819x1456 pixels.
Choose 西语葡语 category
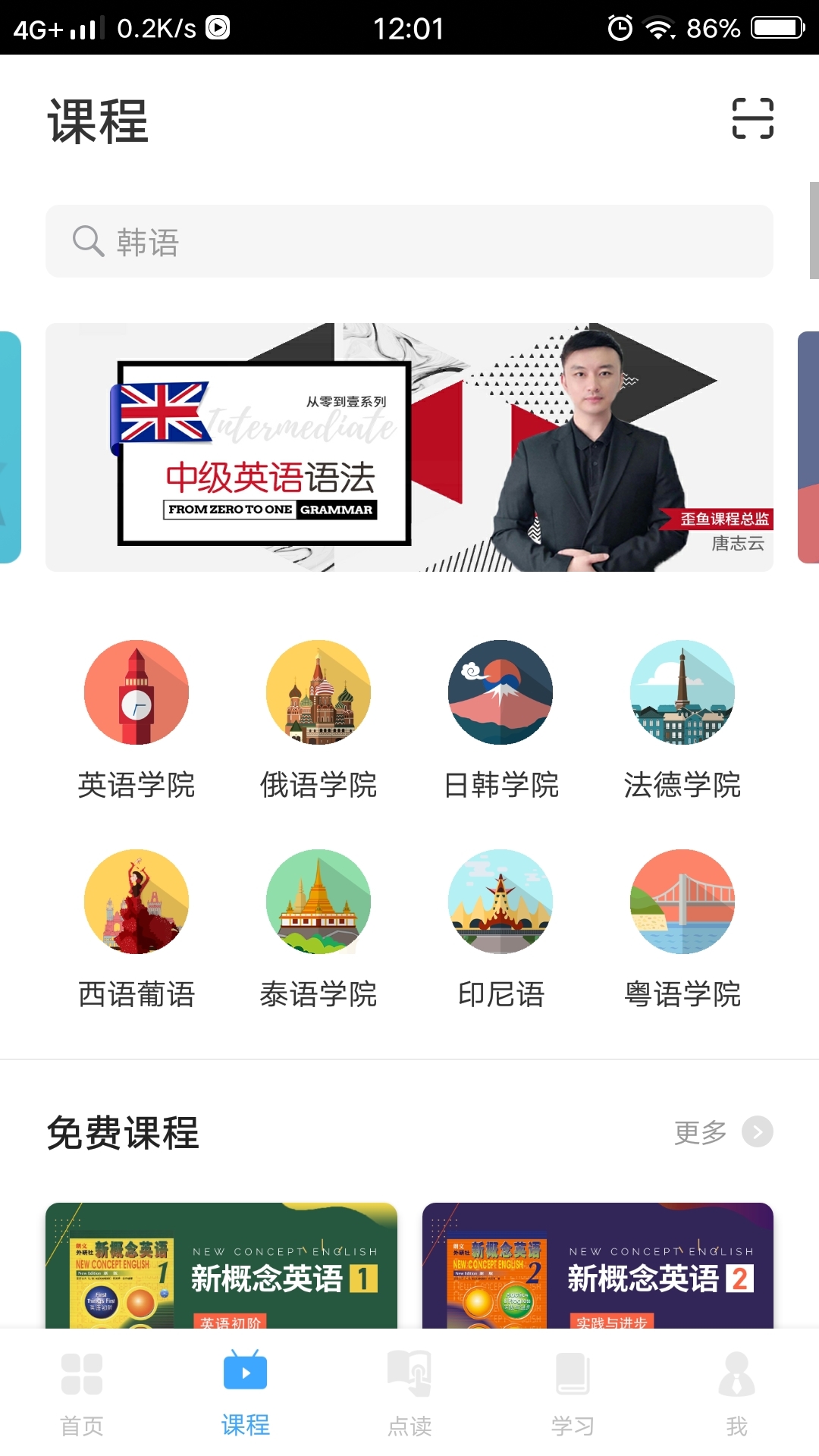tap(136, 930)
